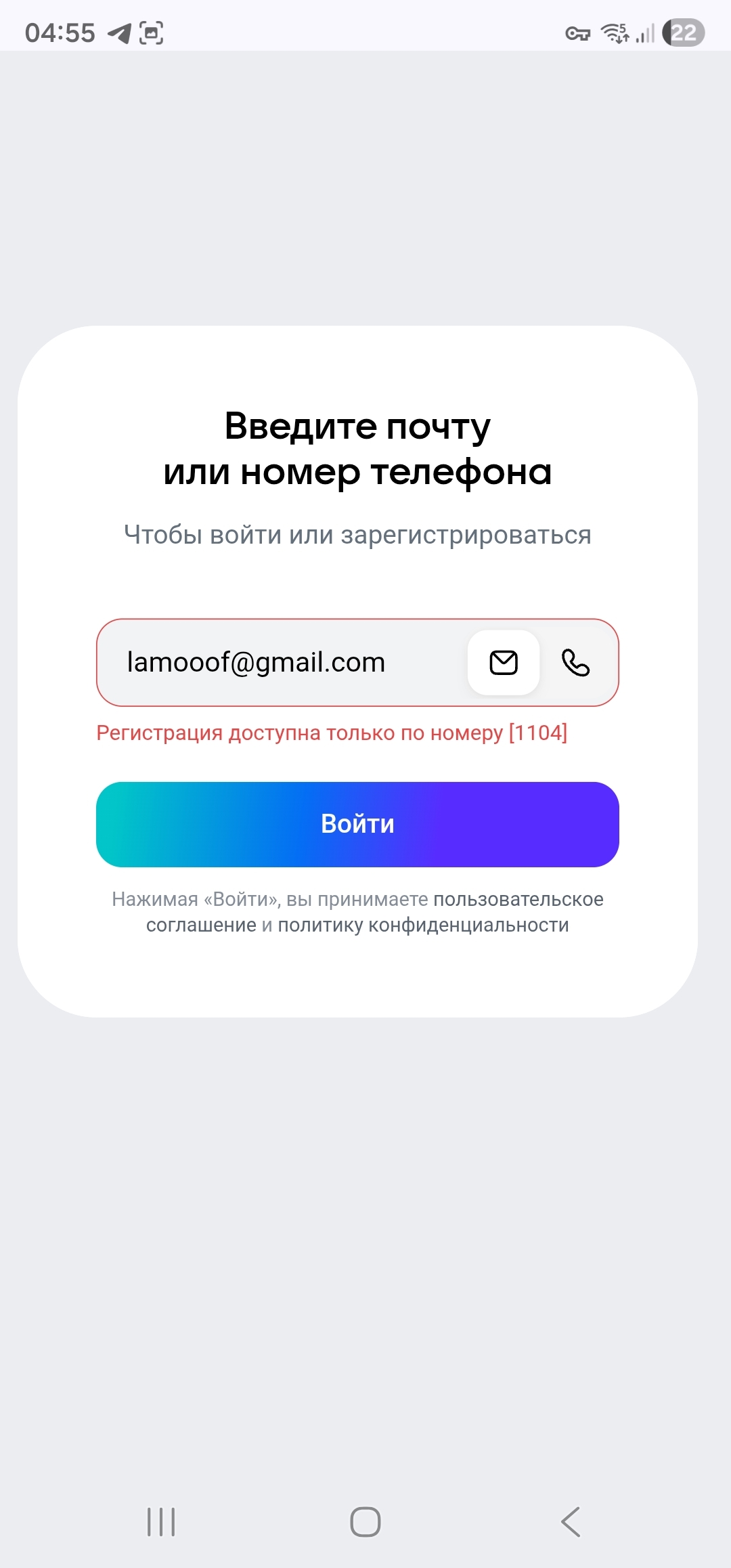731x1568 pixels.
Task: Switch to phone number input mode
Action: coord(575,662)
